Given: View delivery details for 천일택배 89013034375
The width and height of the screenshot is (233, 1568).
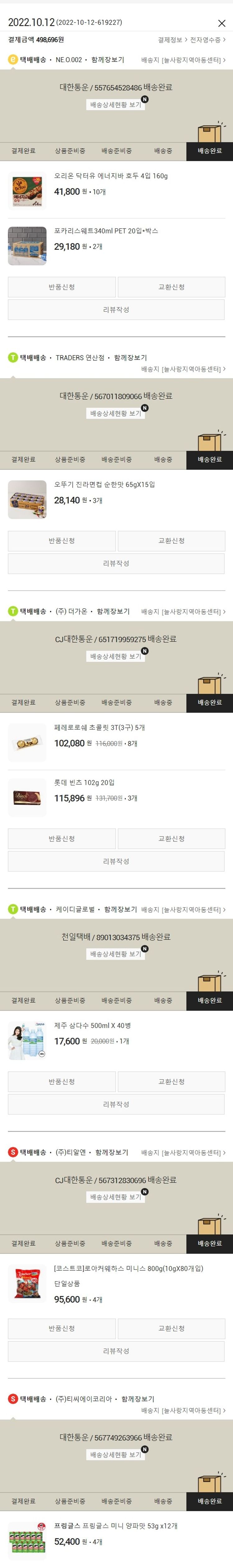Looking at the screenshot, I should tap(116, 954).
